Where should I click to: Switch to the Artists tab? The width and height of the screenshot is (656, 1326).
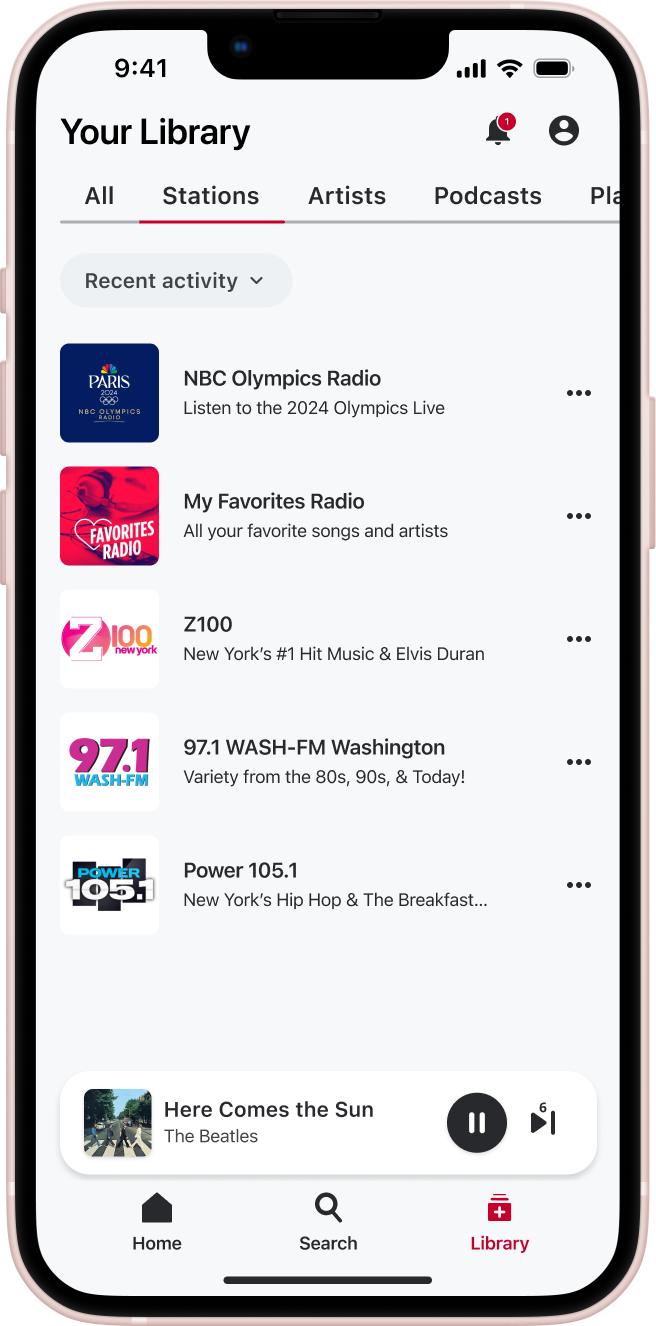pyautogui.click(x=347, y=196)
